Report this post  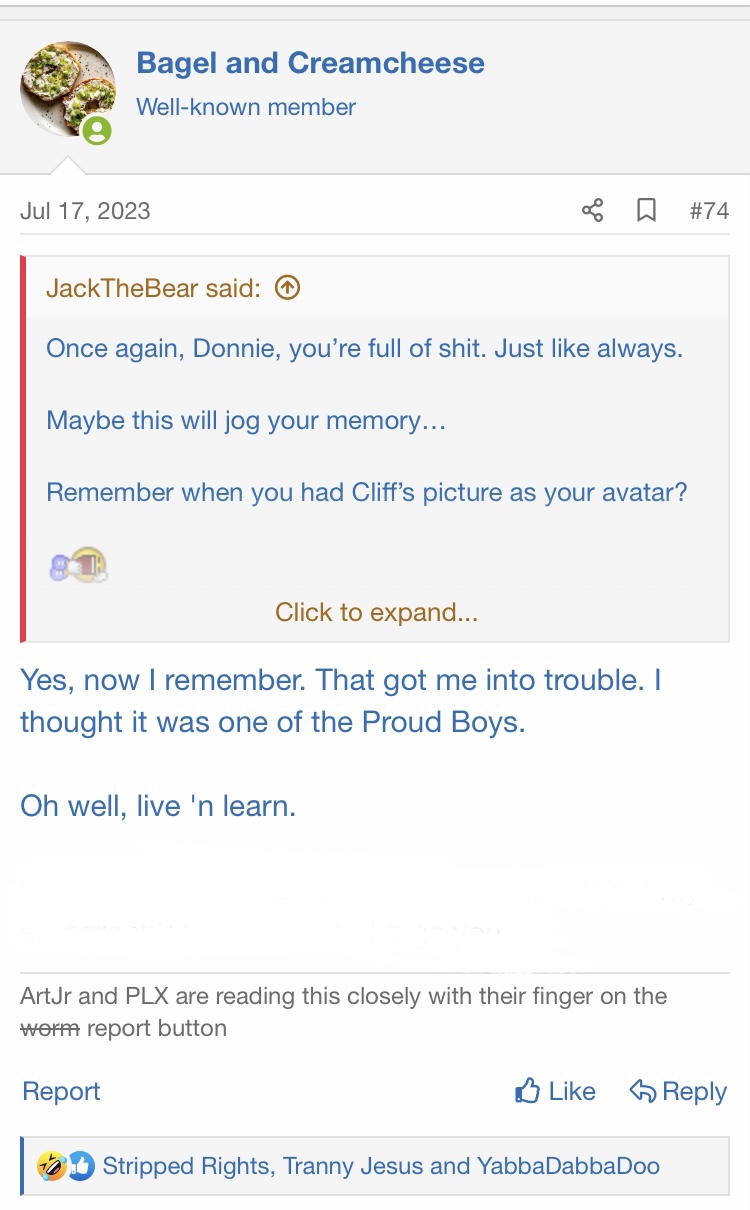click(x=61, y=1091)
